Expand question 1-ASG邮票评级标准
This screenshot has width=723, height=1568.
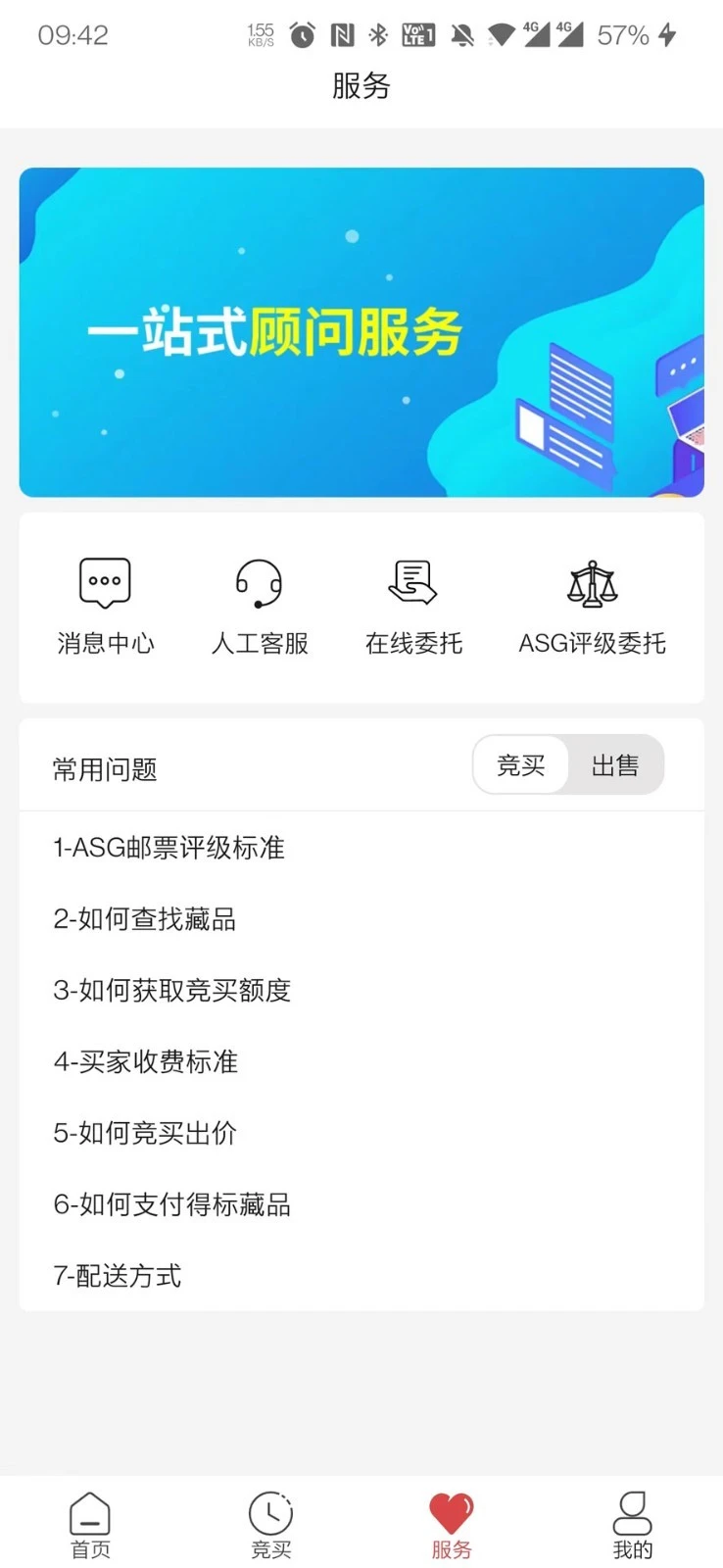click(169, 848)
